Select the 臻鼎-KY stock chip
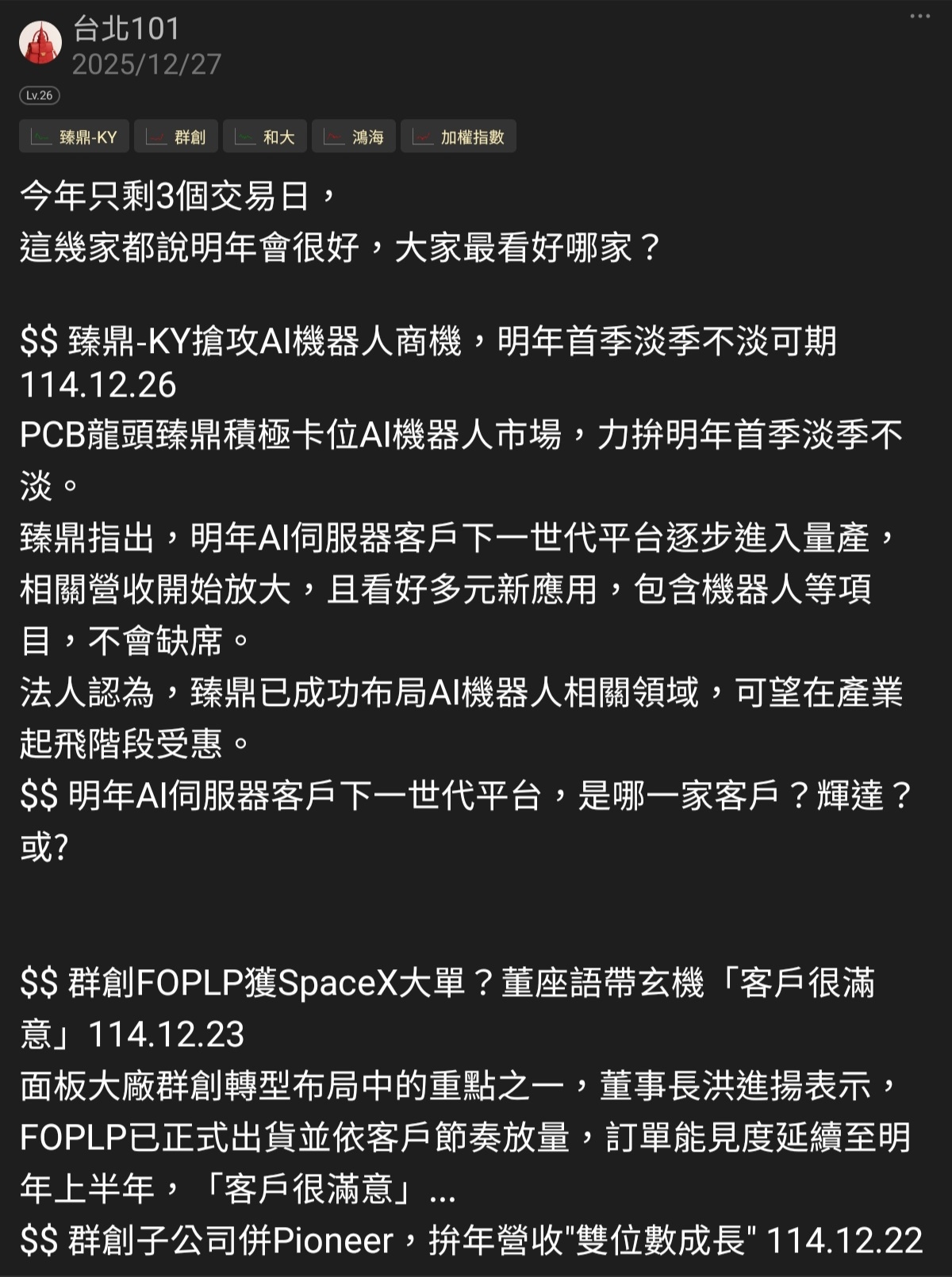The height and width of the screenshot is (1277, 952). pos(74,136)
